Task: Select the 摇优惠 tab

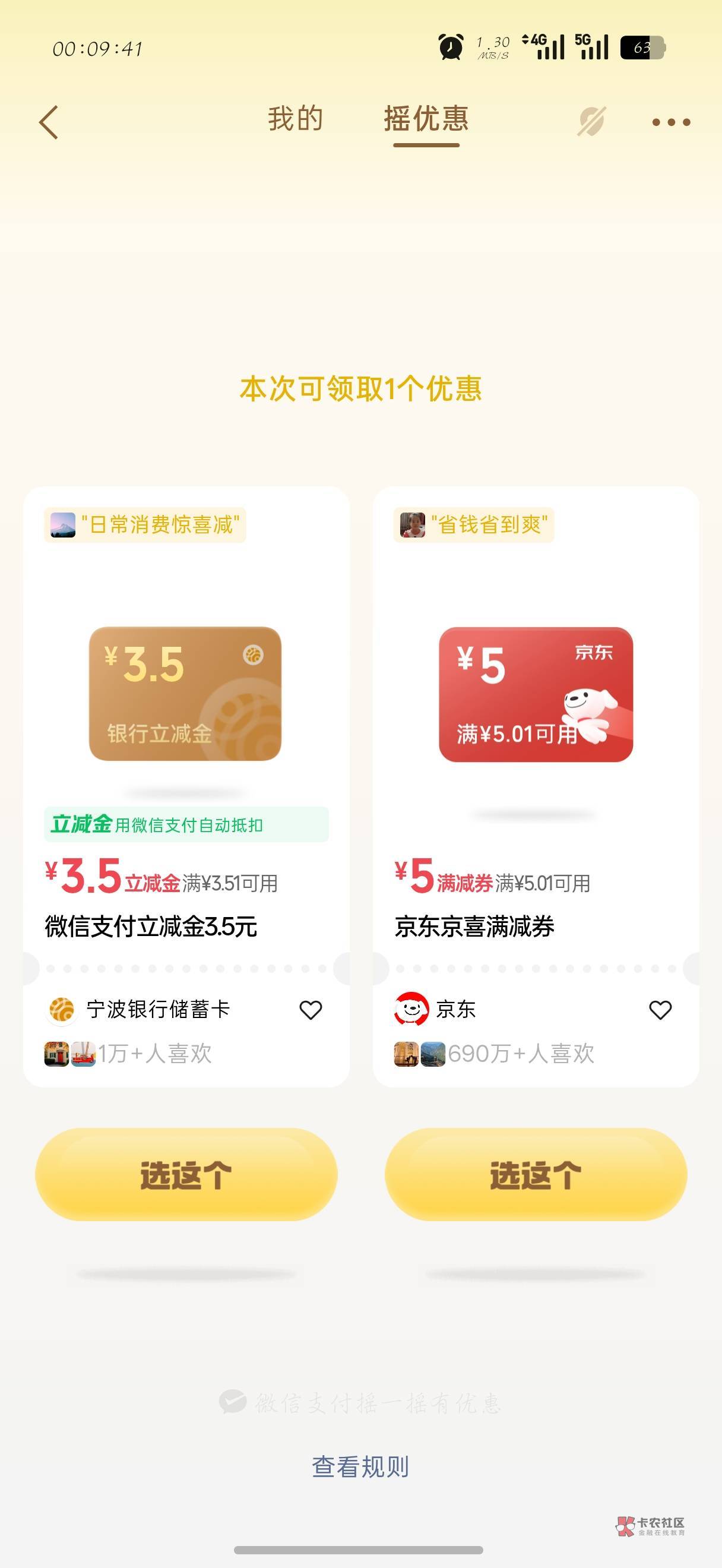Action: (426, 119)
